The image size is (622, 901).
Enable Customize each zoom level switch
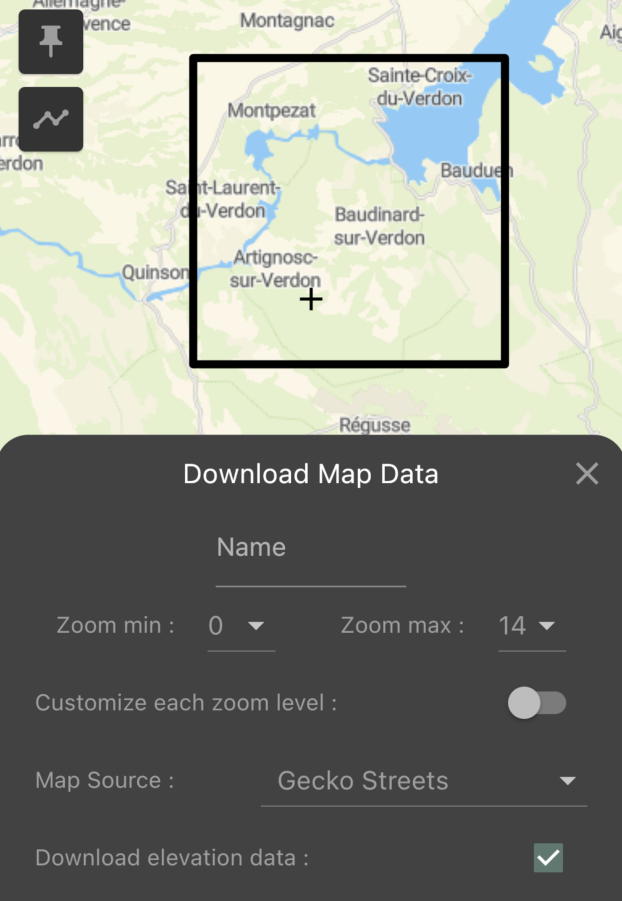537,703
